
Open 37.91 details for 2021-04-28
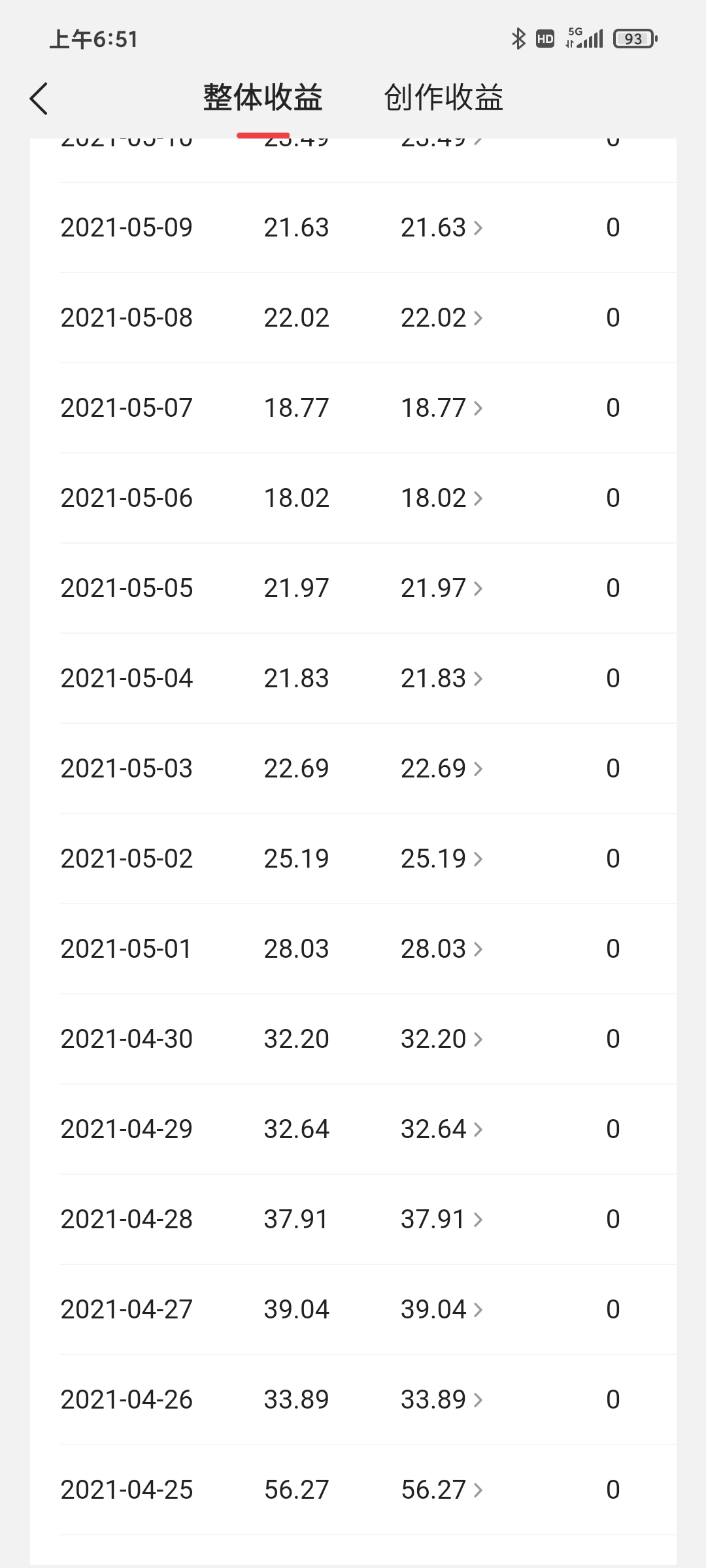pos(441,1219)
